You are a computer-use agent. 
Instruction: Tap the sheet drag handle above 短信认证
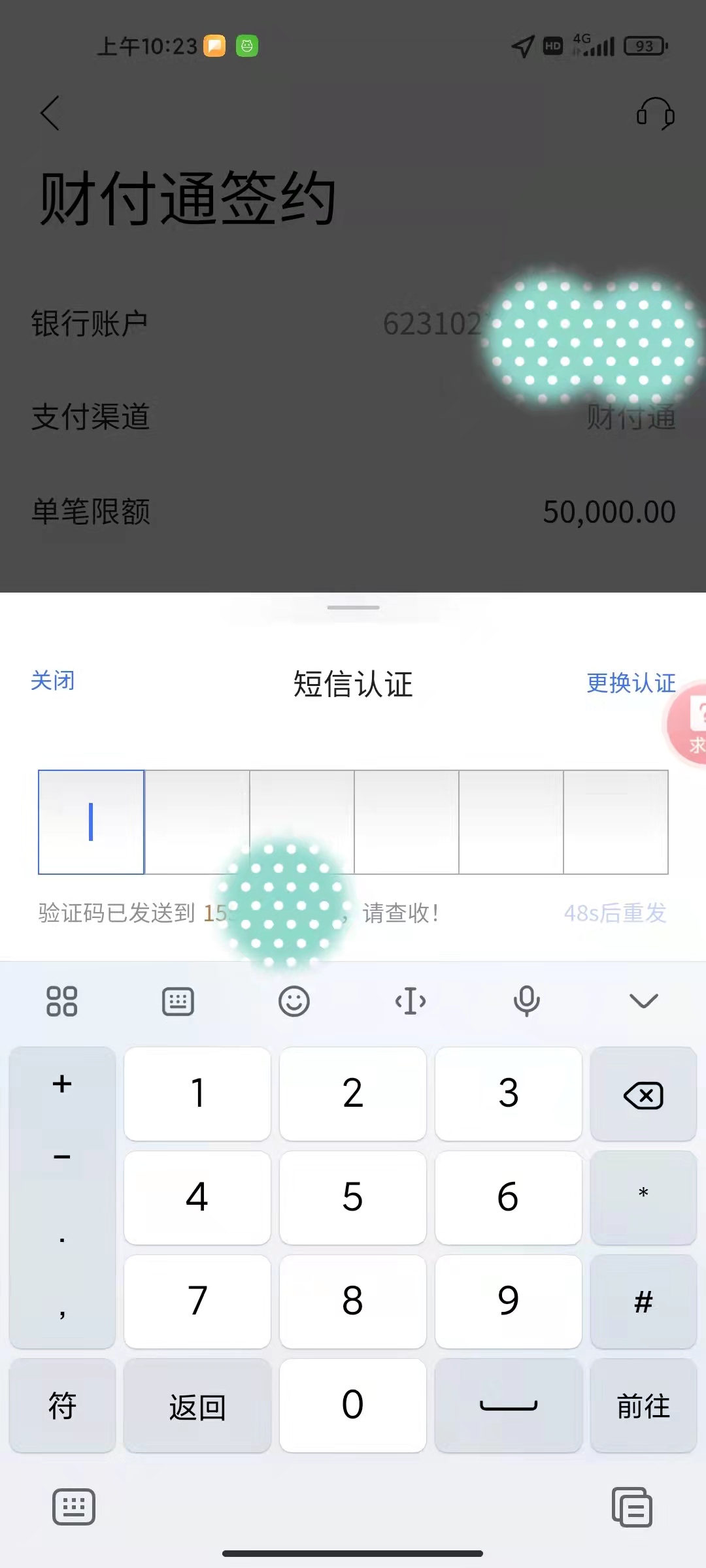(x=352, y=606)
